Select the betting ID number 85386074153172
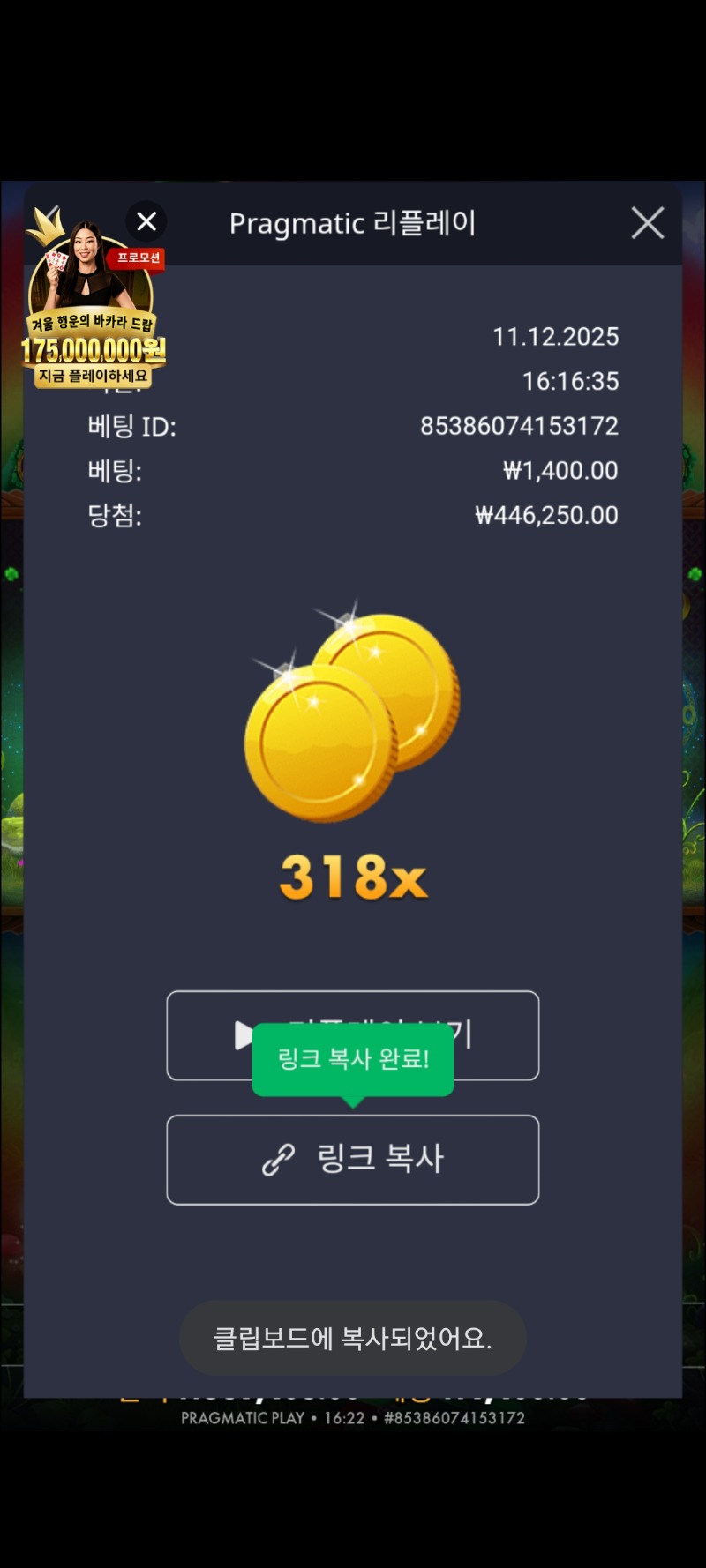The width and height of the screenshot is (706, 1568). [x=521, y=426]
